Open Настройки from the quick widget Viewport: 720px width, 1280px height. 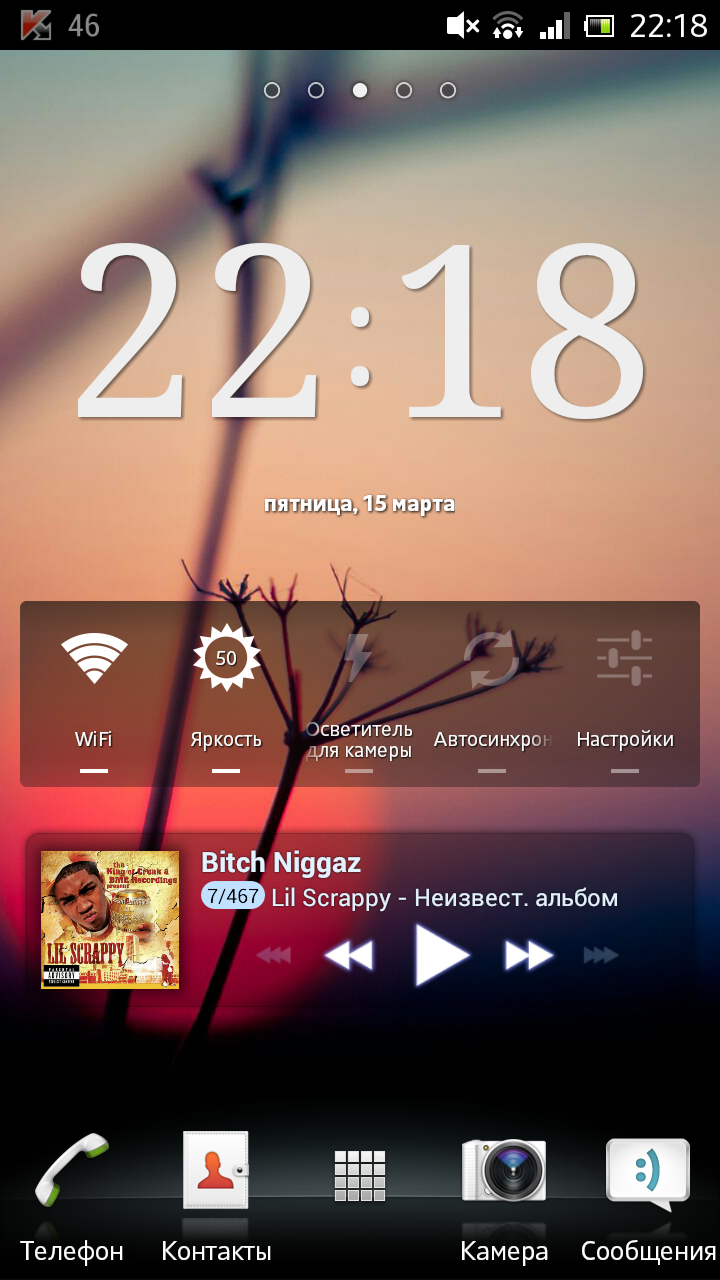pyautogui.click(x=625, y=693)
